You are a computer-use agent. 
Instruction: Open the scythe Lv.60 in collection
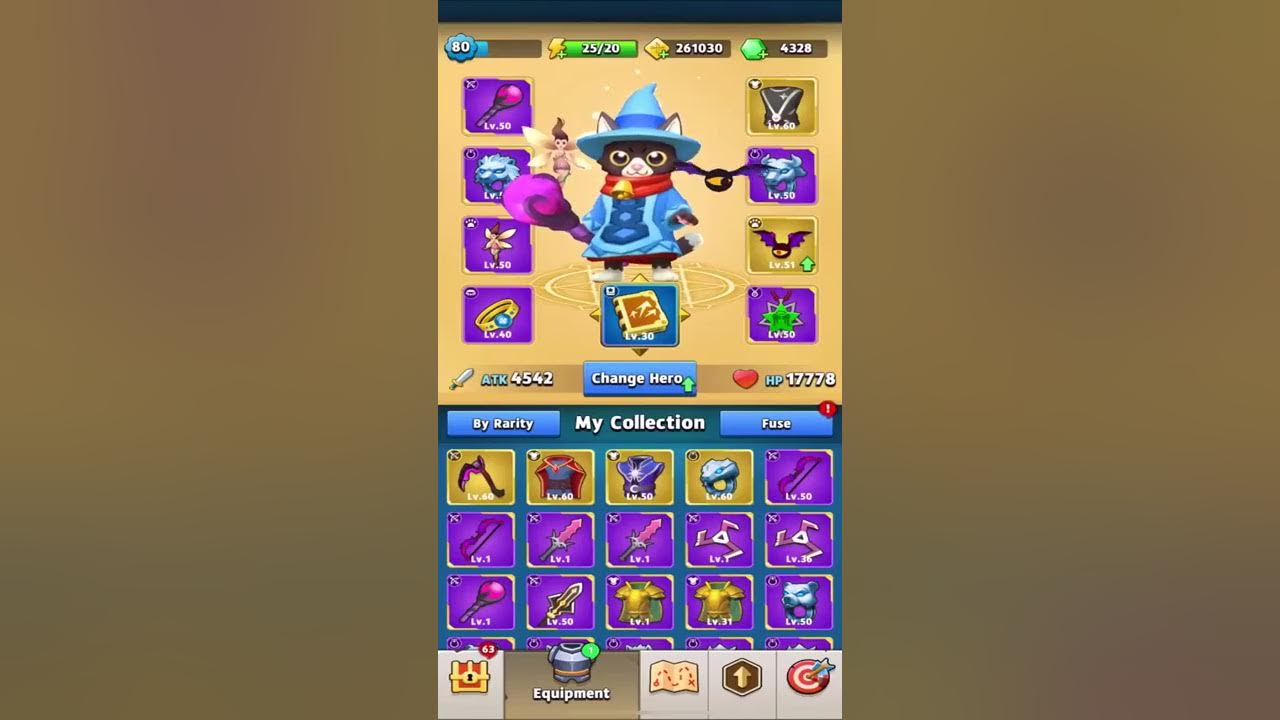[x=481, y=477]
